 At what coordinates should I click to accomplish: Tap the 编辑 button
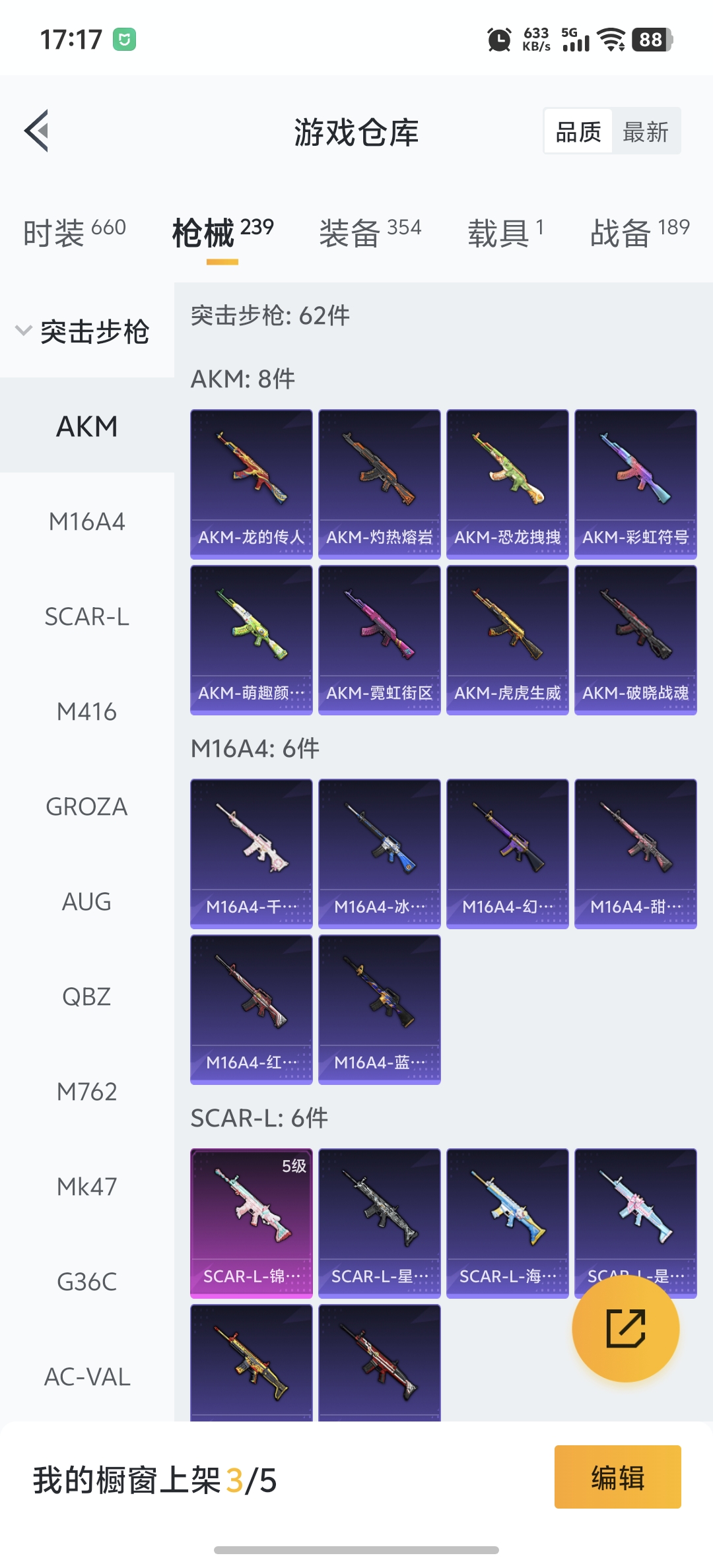[x=617, y=1477]
